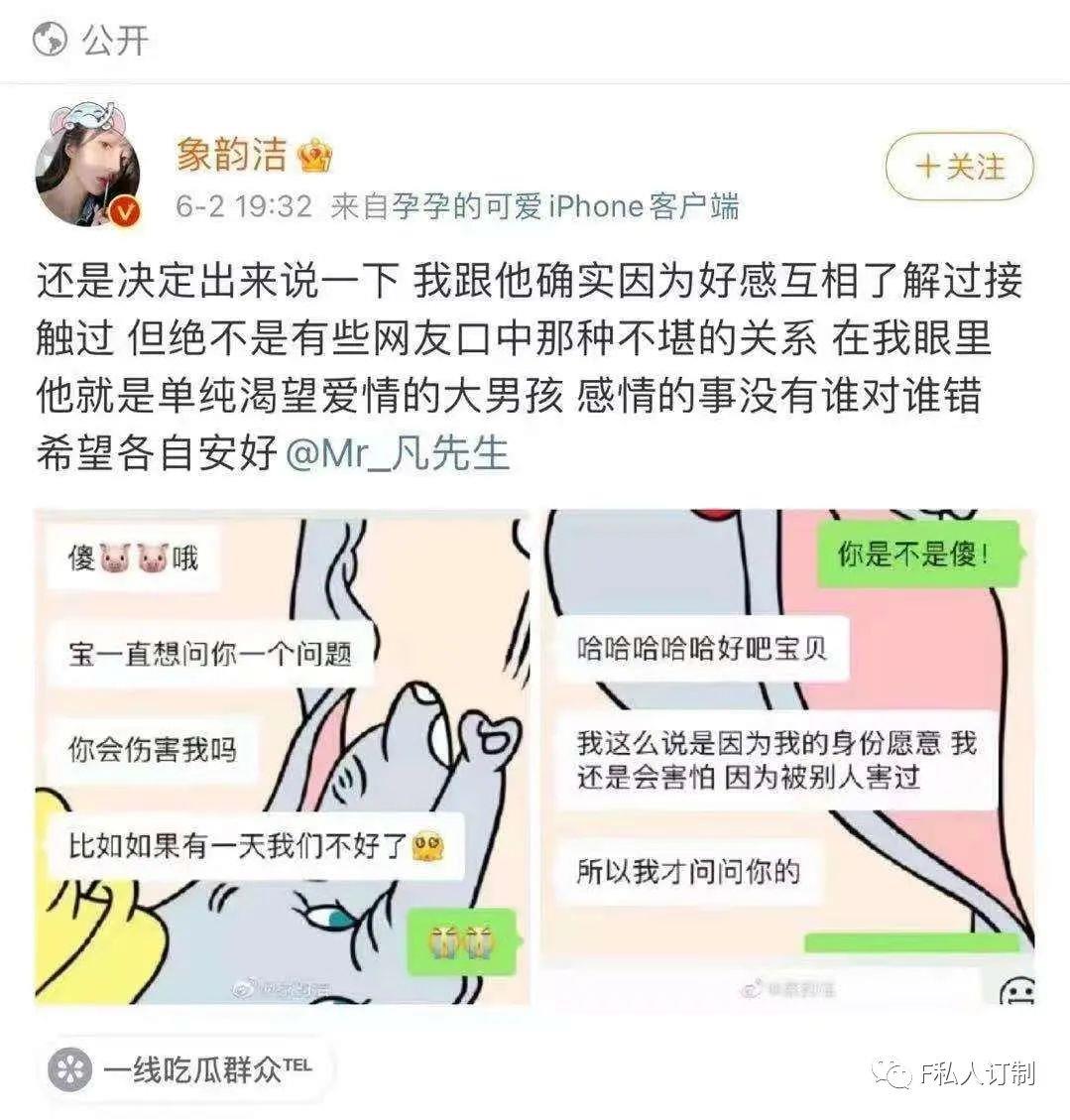Open the @Mr_凡先生 mention
This screenshot has width=1070, height=1120.
click(398, 453)
